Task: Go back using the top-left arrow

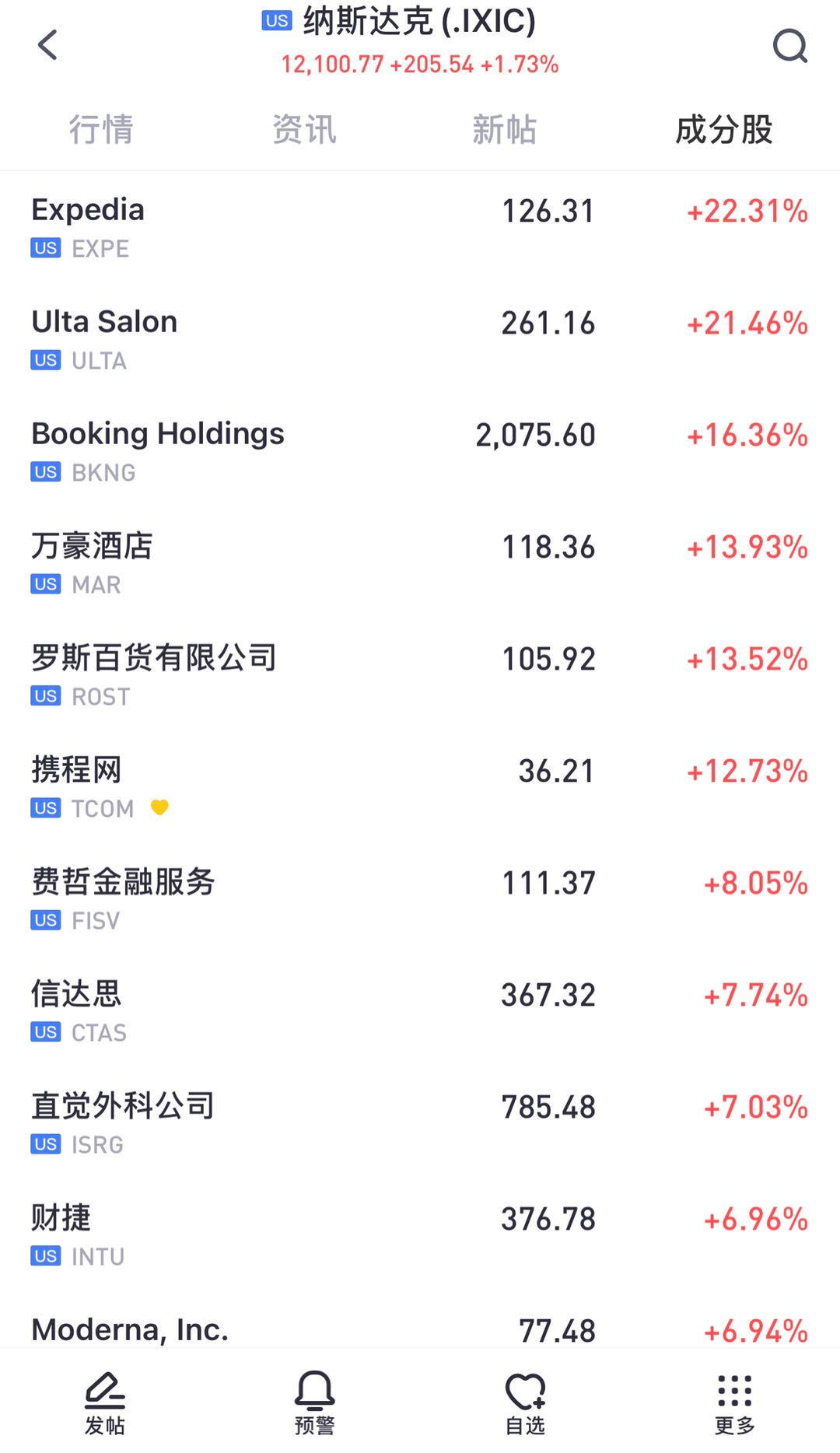Action: coord(48,45)
